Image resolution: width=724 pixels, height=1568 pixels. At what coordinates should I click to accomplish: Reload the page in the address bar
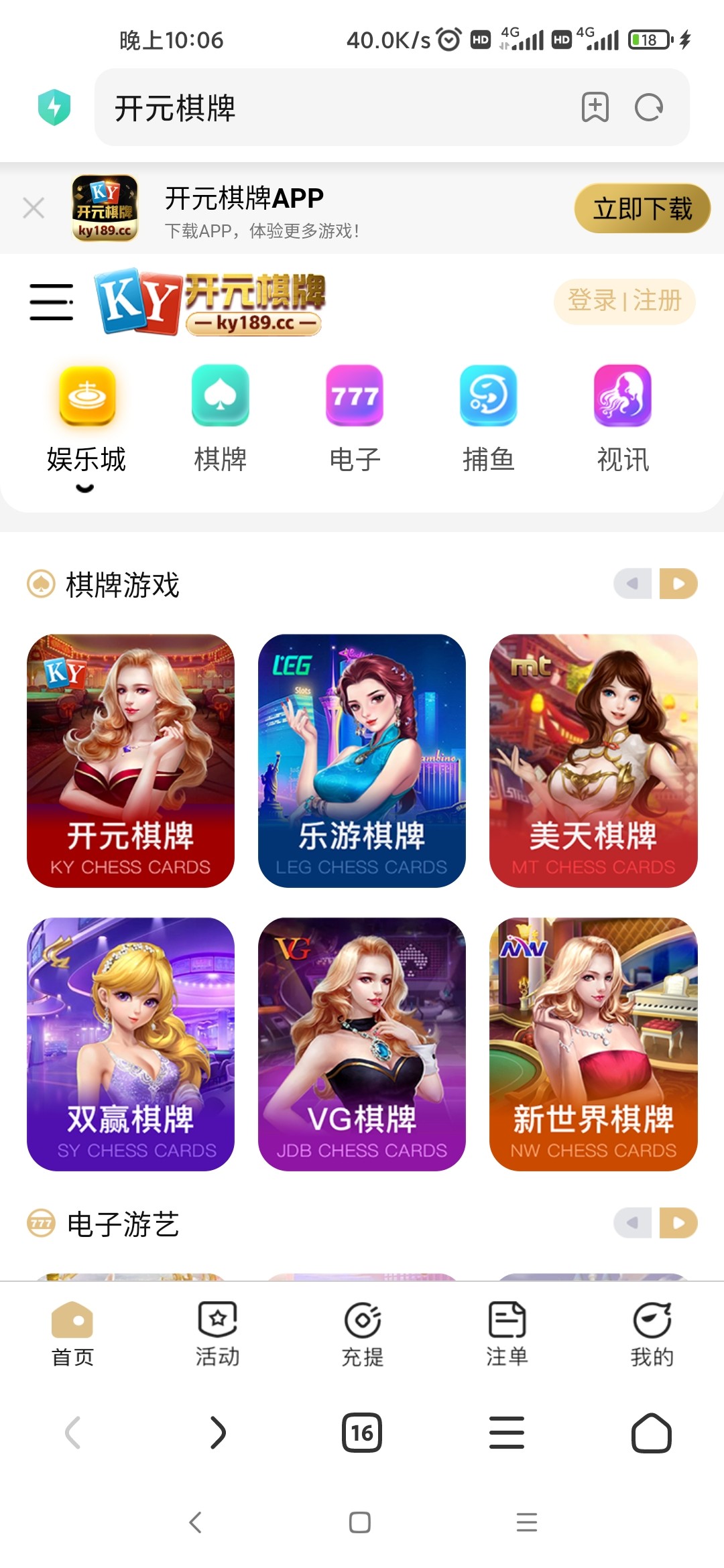(648, 108)
